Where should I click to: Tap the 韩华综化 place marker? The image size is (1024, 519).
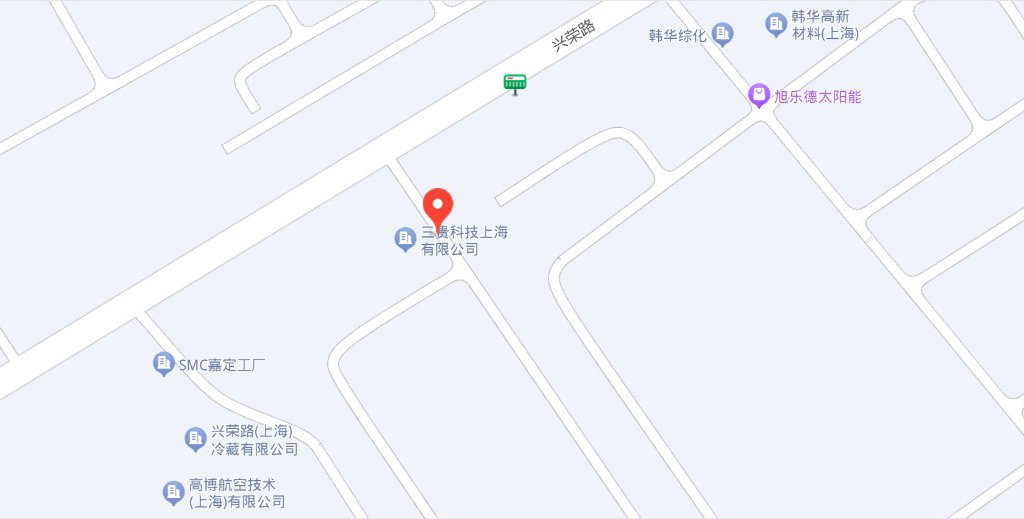723,35
